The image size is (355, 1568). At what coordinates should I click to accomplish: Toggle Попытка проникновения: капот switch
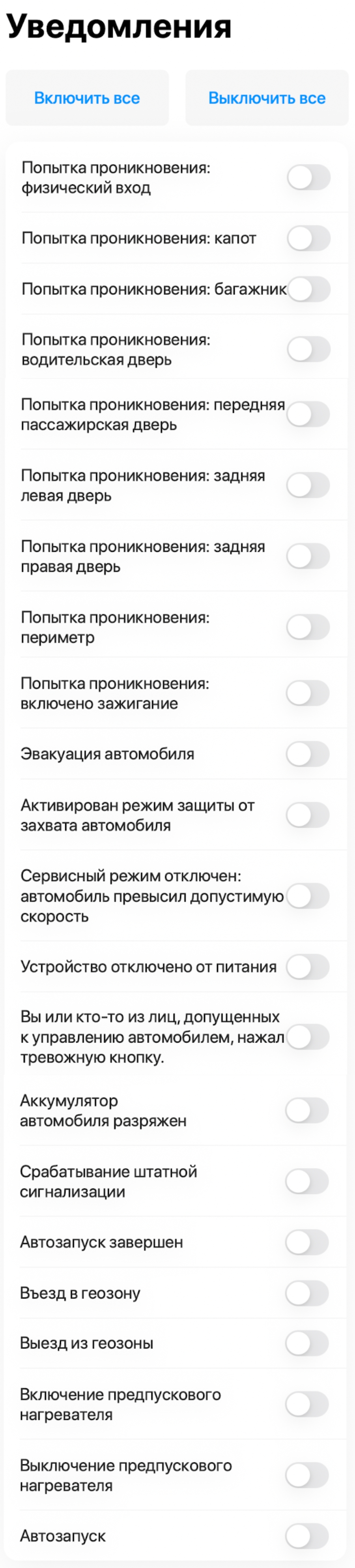309,238
